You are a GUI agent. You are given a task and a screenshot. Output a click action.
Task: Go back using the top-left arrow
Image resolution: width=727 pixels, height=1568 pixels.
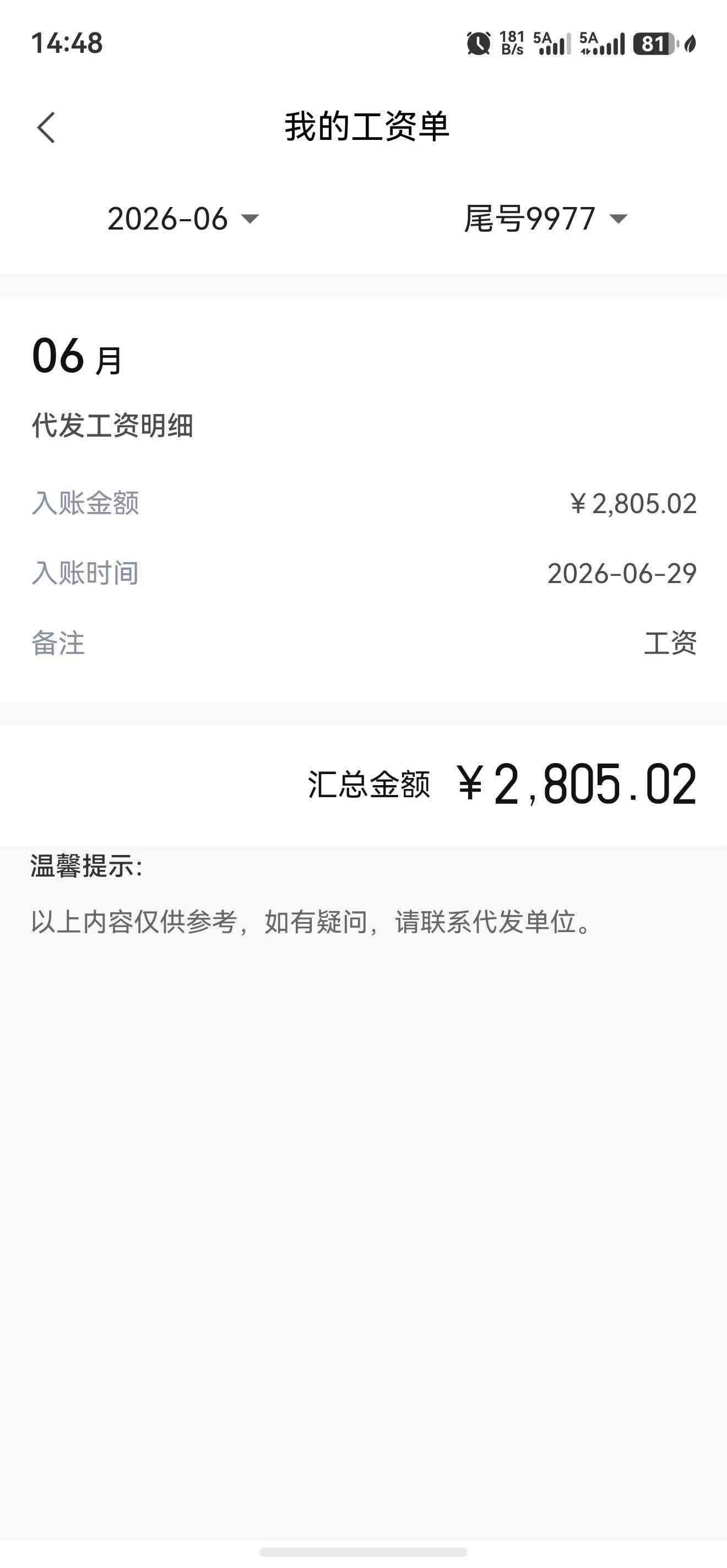(x=46, y=128)
